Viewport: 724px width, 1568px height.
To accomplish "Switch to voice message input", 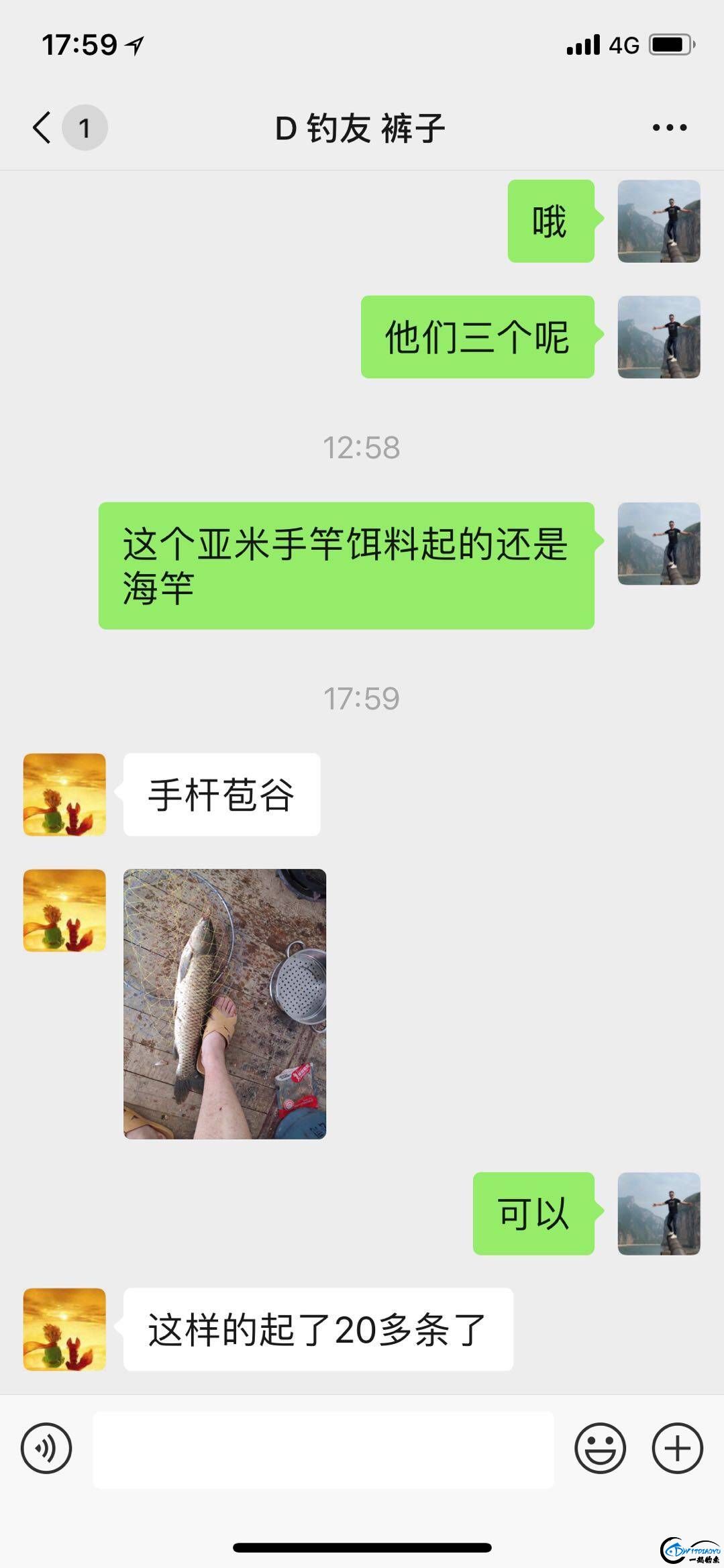I will point(46,1447).
